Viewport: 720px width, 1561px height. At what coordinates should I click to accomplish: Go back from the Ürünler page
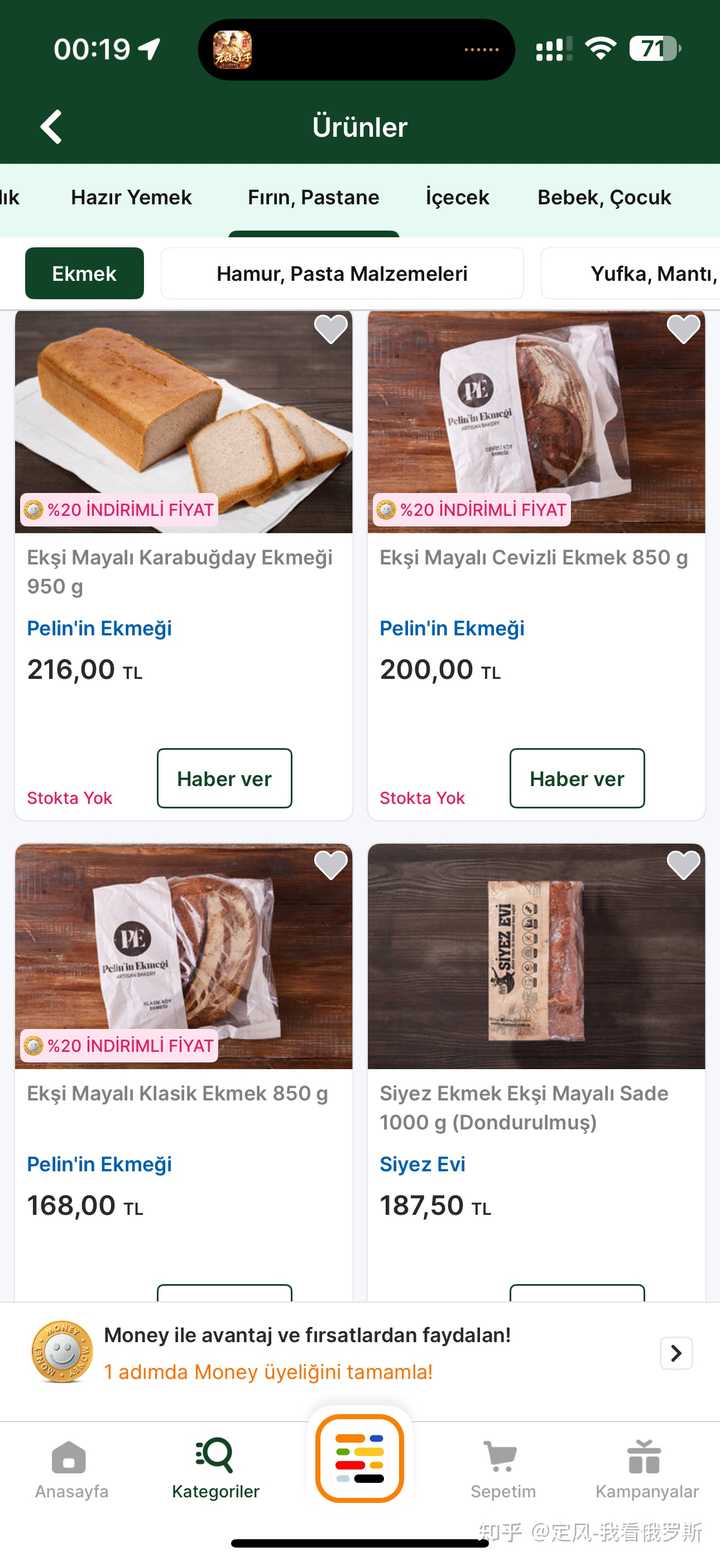click(x=51, y=127)
